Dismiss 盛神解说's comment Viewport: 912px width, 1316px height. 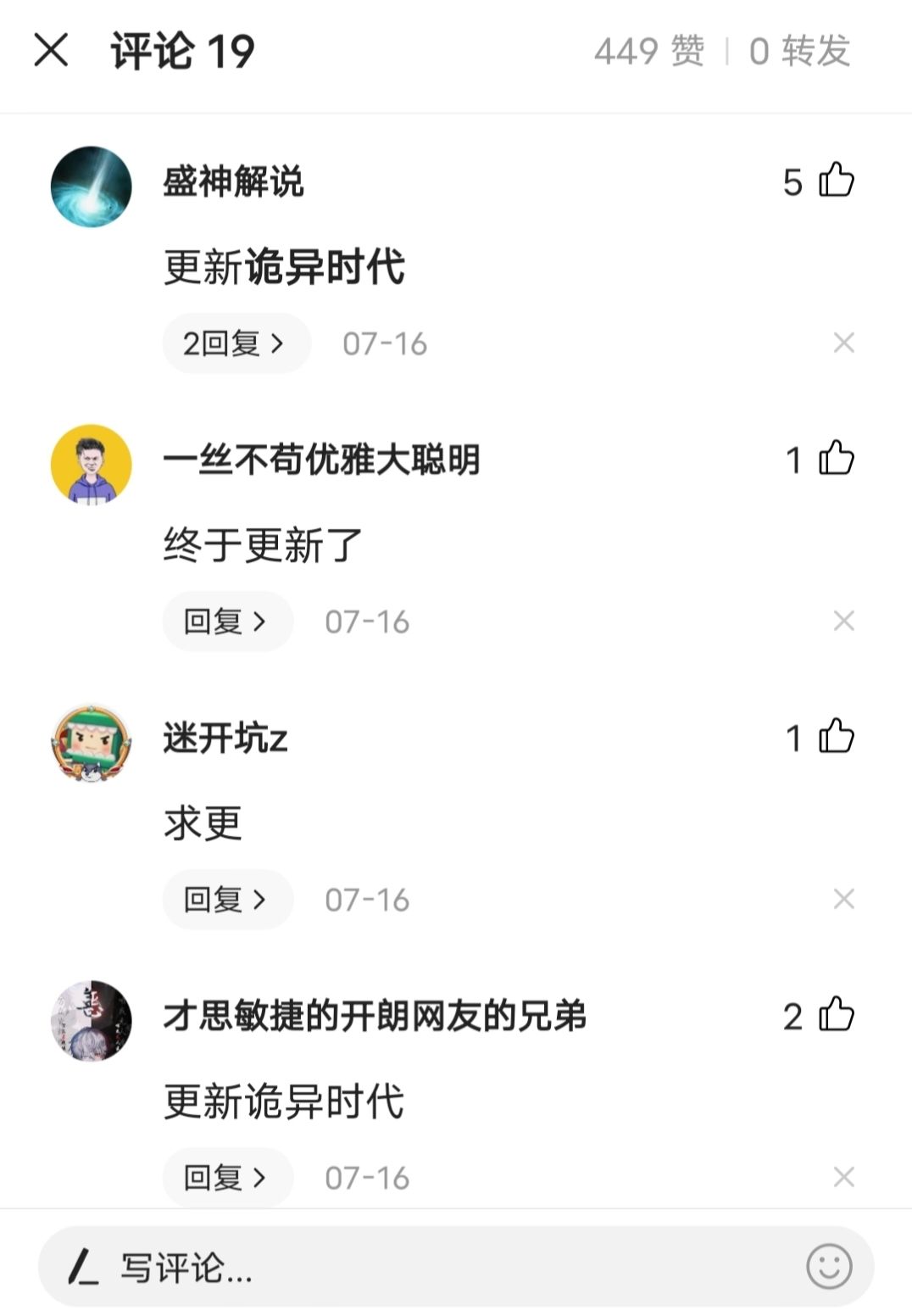pyautogui.click(x=843, y=343)
